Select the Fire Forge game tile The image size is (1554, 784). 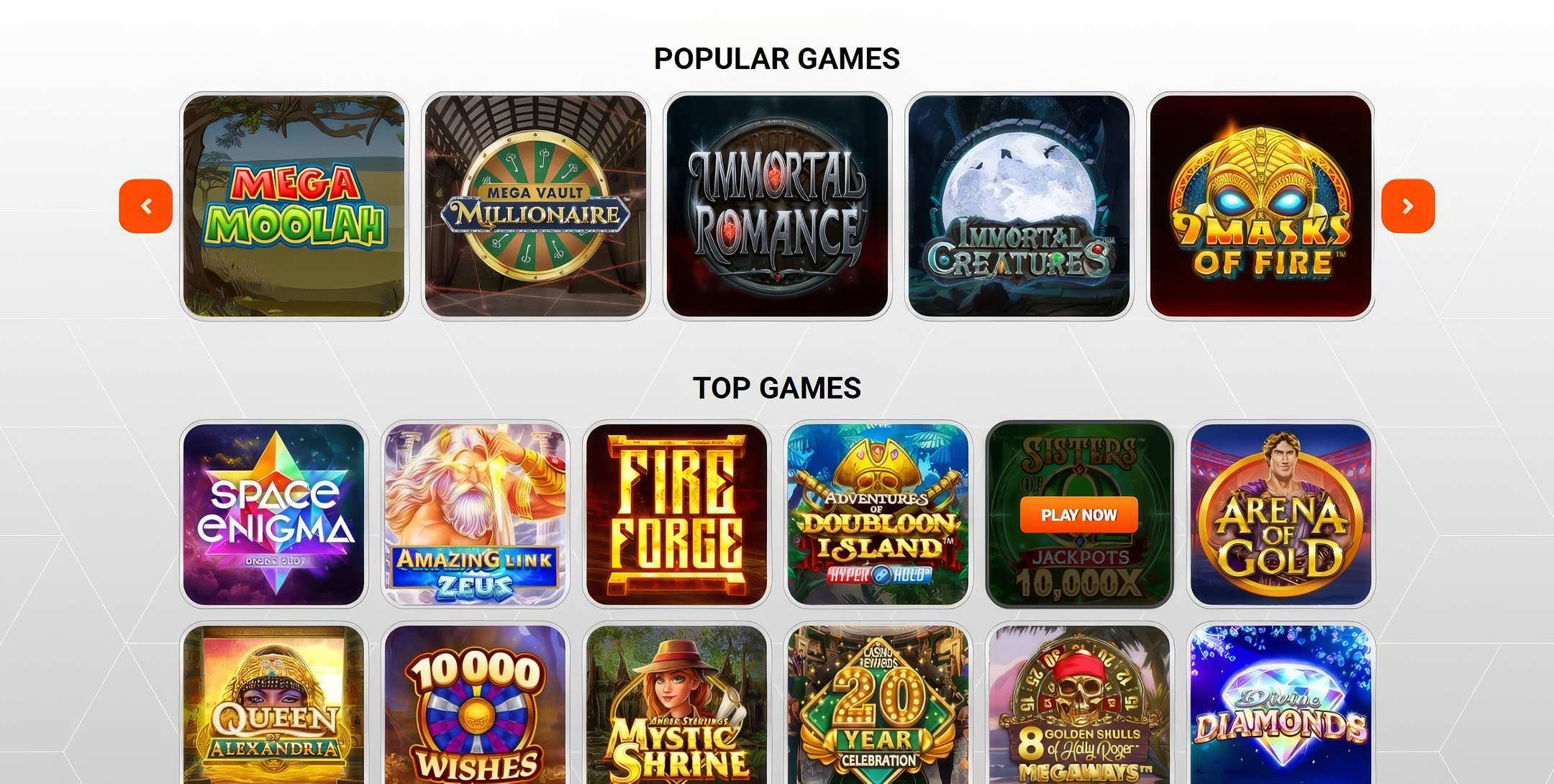pos(677,514)
